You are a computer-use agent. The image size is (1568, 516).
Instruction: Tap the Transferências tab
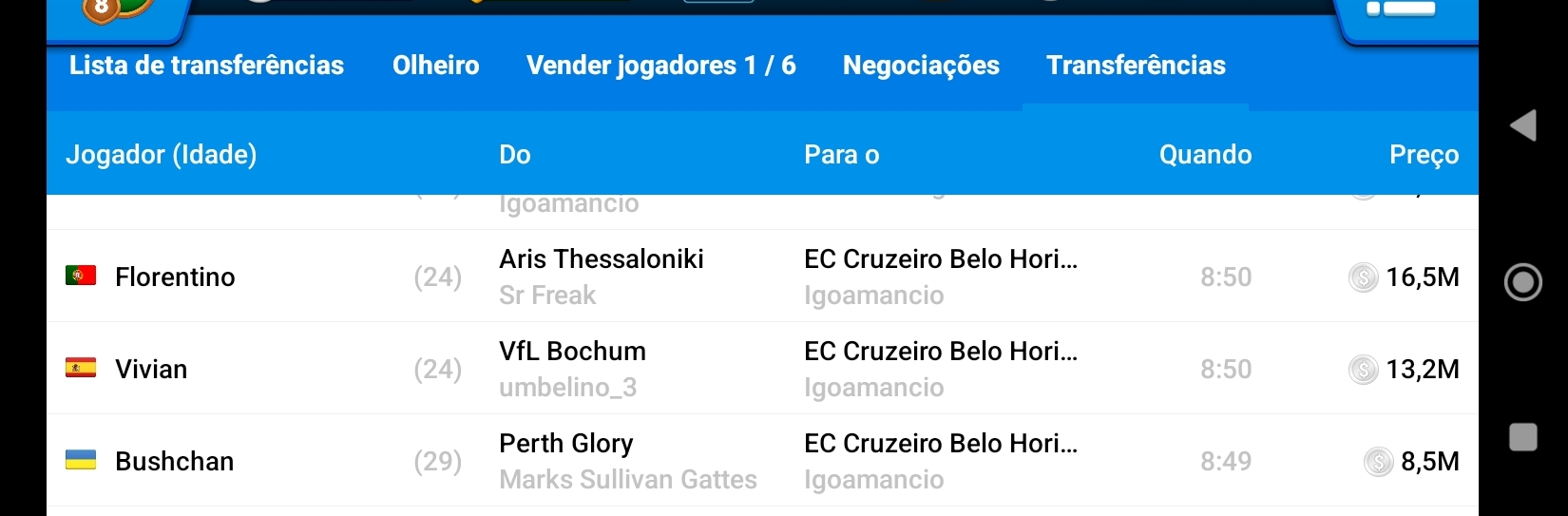coord(1136,66)
